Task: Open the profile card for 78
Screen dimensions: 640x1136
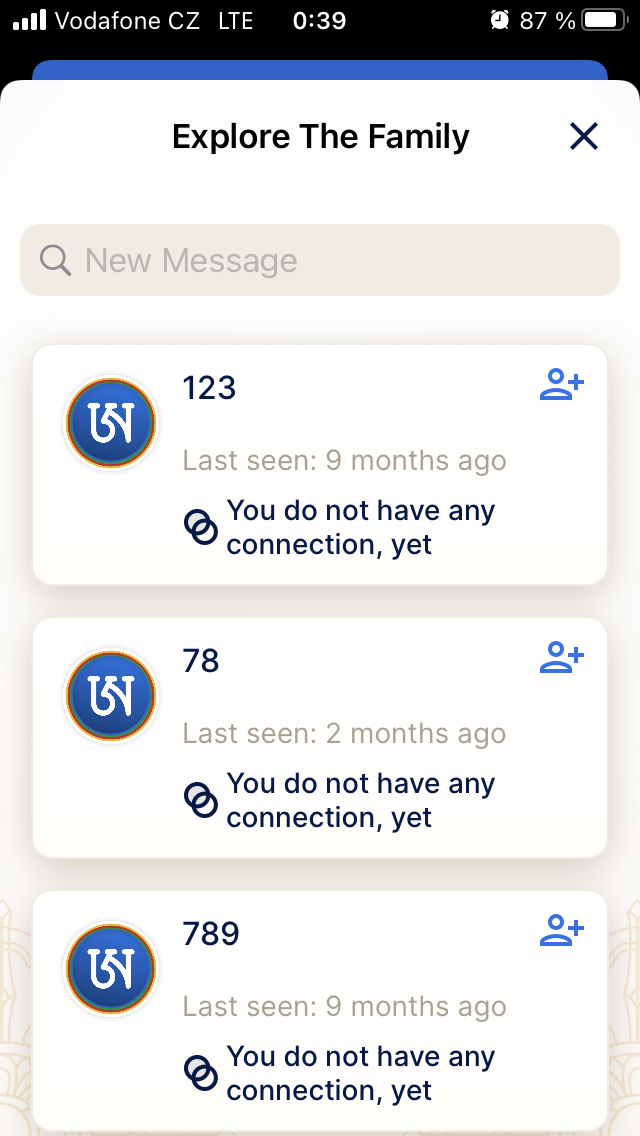Action: pos(320,738)
